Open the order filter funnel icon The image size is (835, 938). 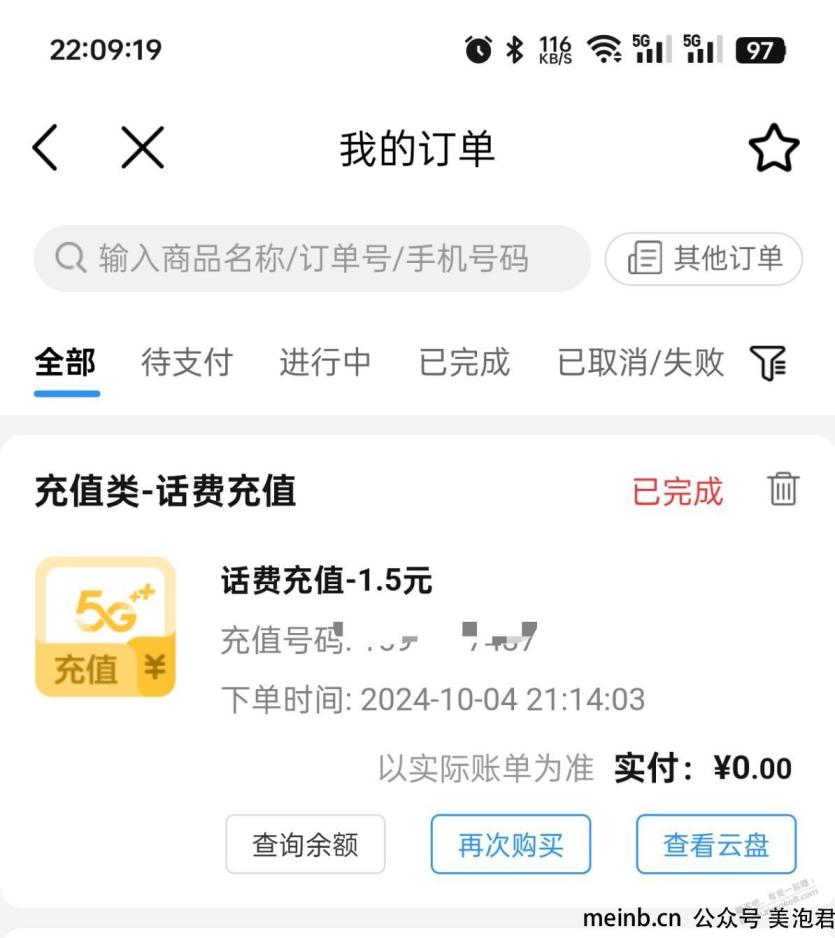767,363
